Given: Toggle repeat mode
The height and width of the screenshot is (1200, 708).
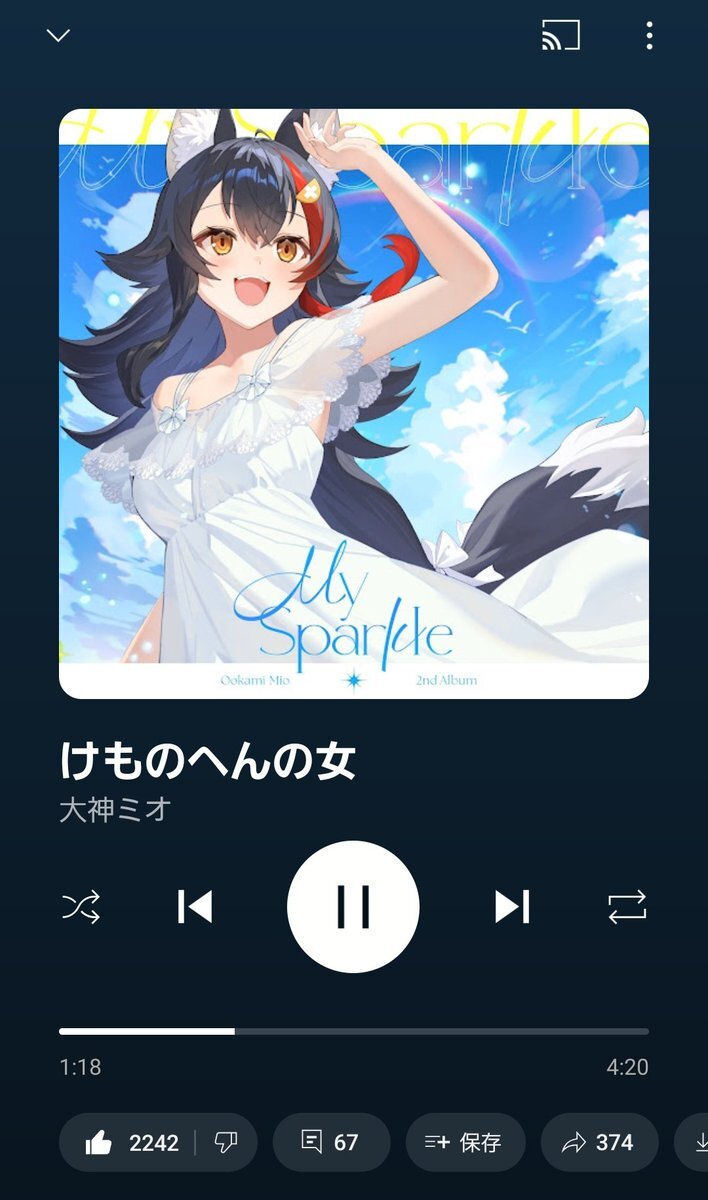Looking at the screenshot, I should tap(627, 907).
